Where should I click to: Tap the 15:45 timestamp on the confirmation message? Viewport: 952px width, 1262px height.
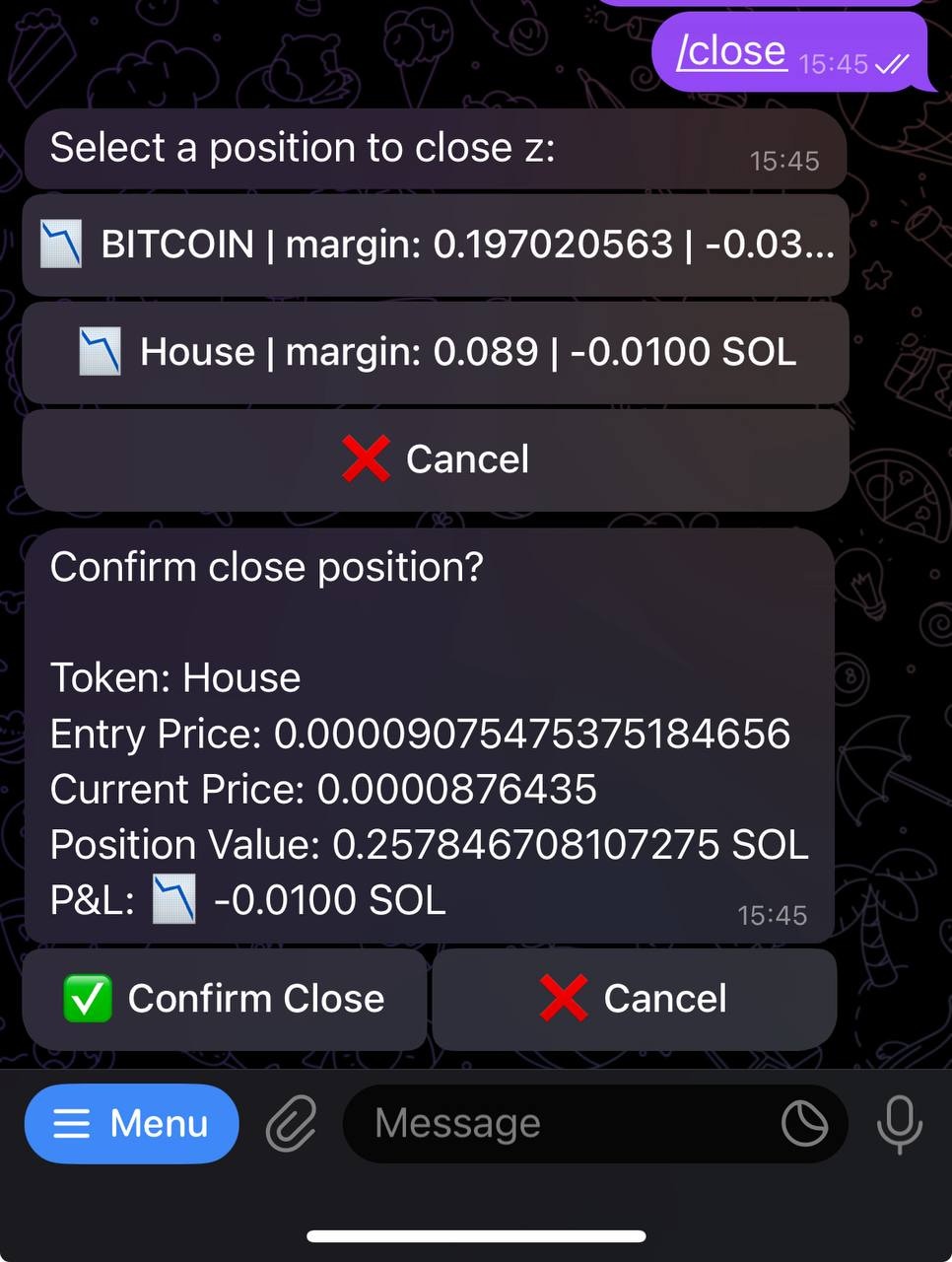pyautogui.click(x=774, y=915)
